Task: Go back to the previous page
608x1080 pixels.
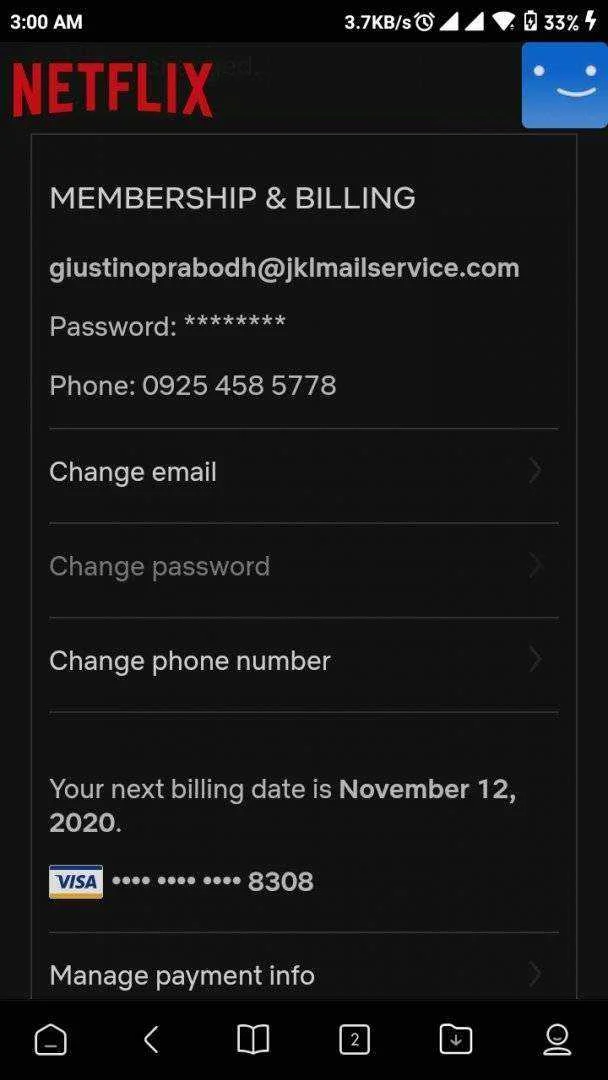Action: click(x=151, y=1039)
